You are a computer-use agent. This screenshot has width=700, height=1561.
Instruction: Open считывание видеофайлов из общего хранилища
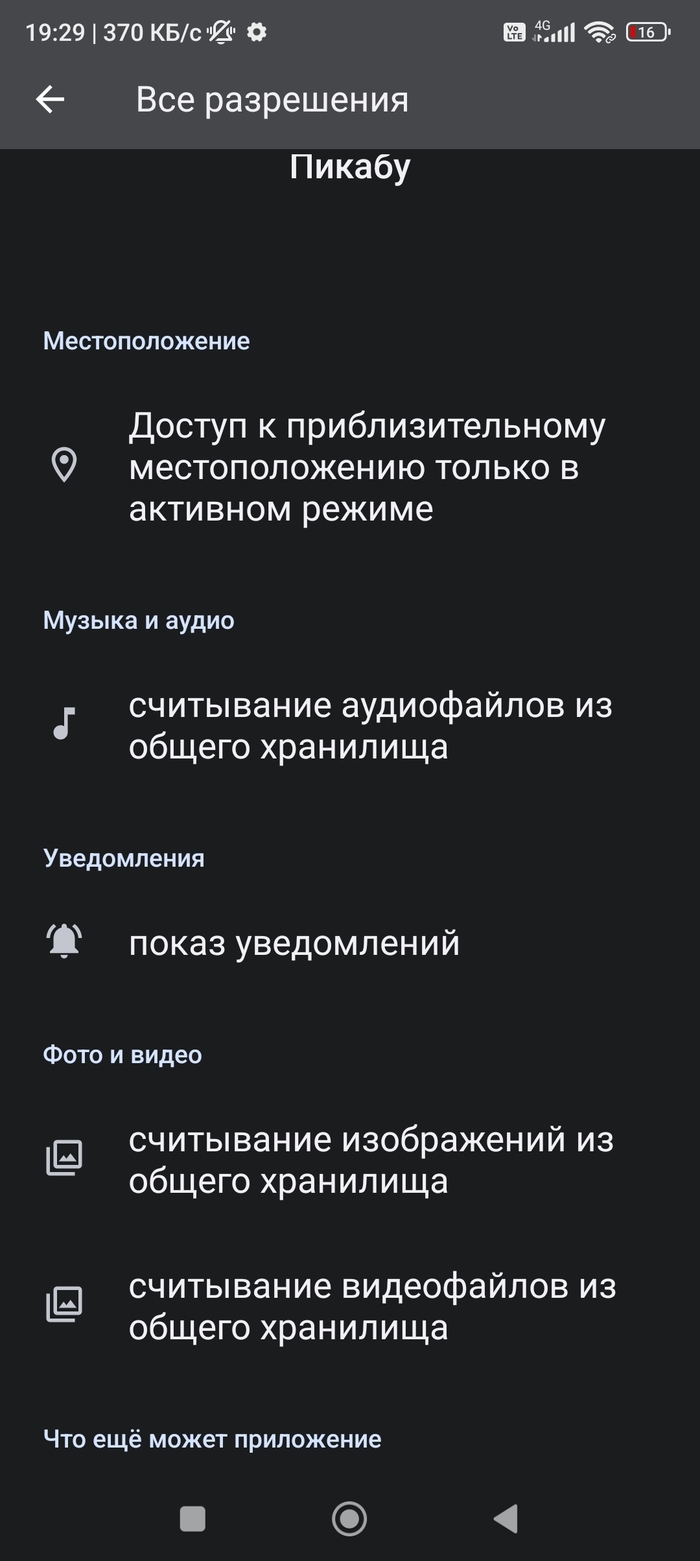pos(372,1306)
